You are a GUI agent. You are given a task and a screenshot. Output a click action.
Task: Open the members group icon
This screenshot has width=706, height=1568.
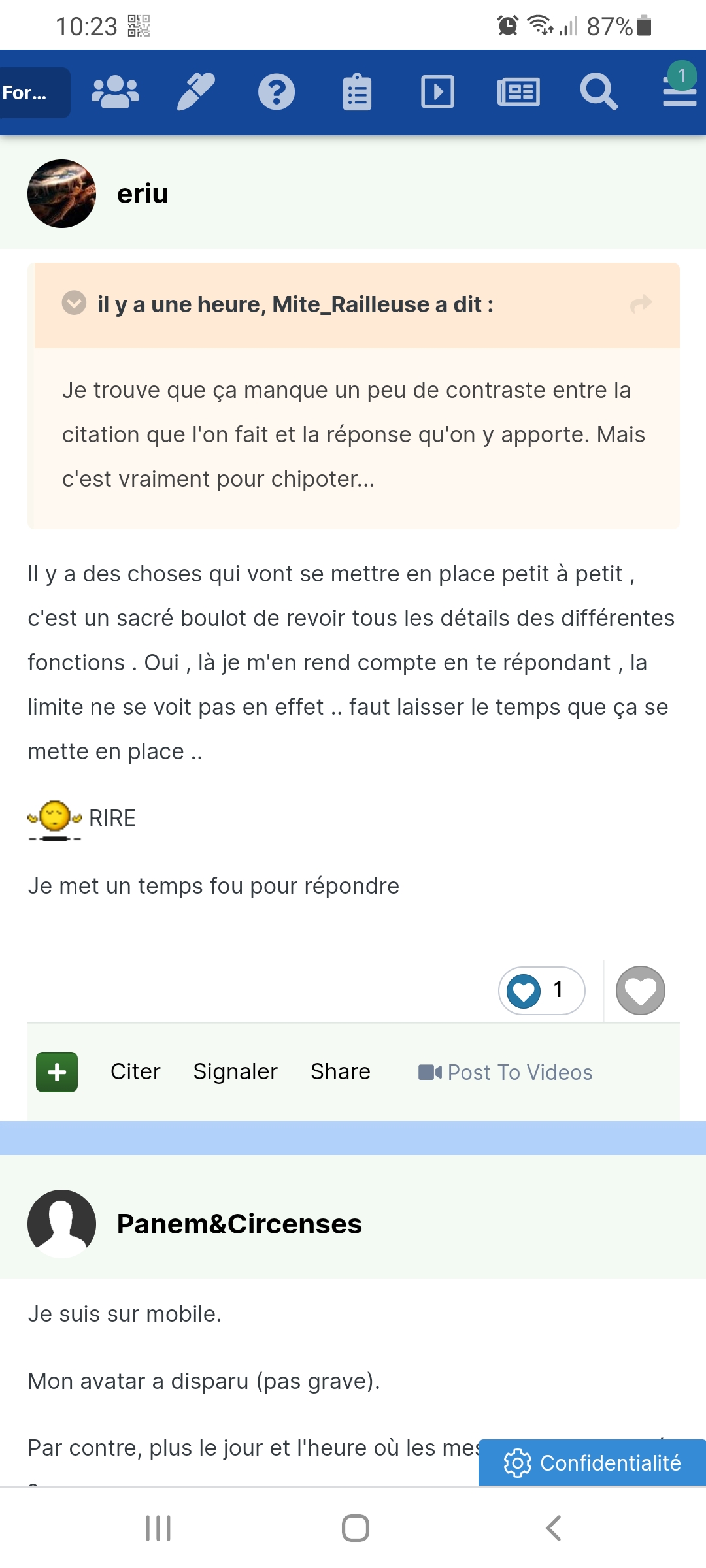click(x=115, y=92)
